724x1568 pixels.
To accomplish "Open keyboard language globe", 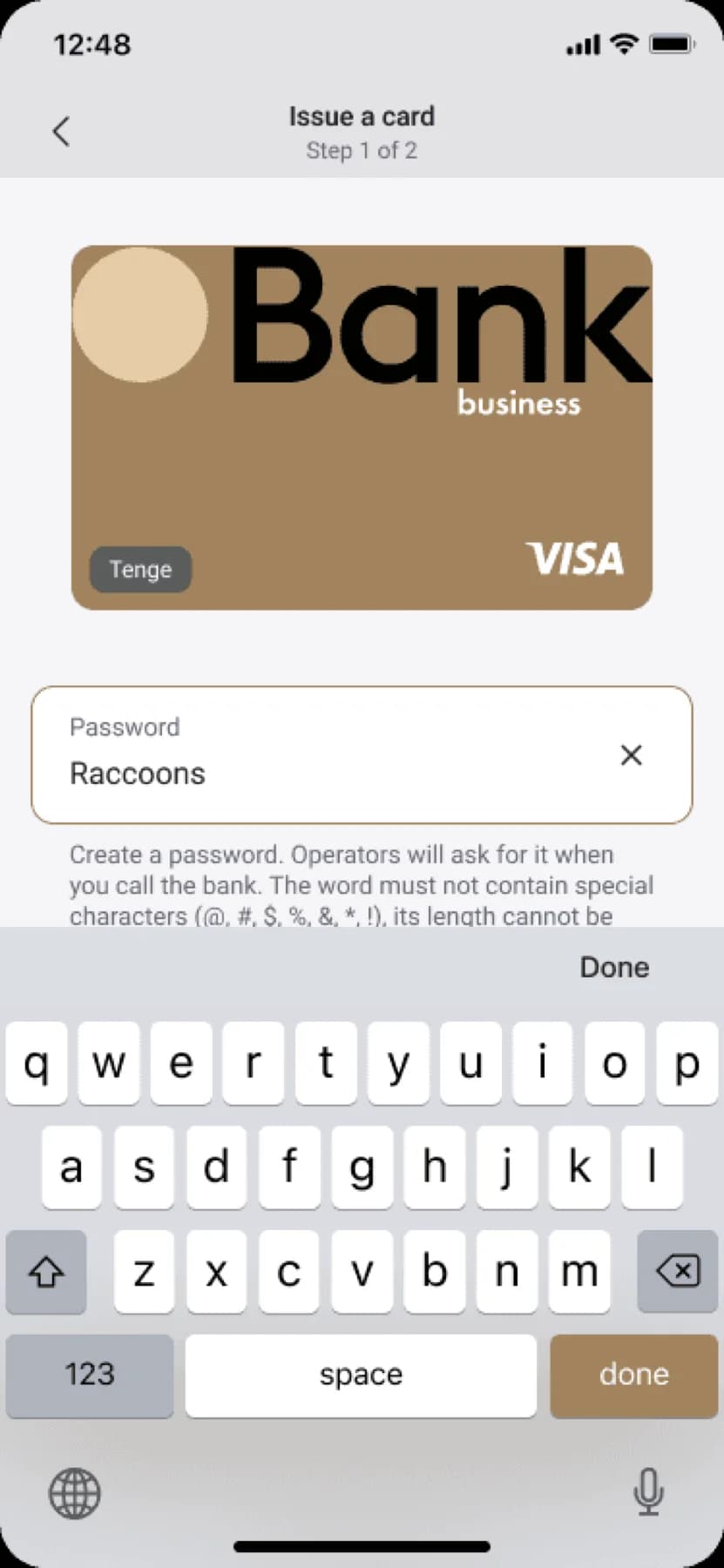I will (x=75, y=1493).
